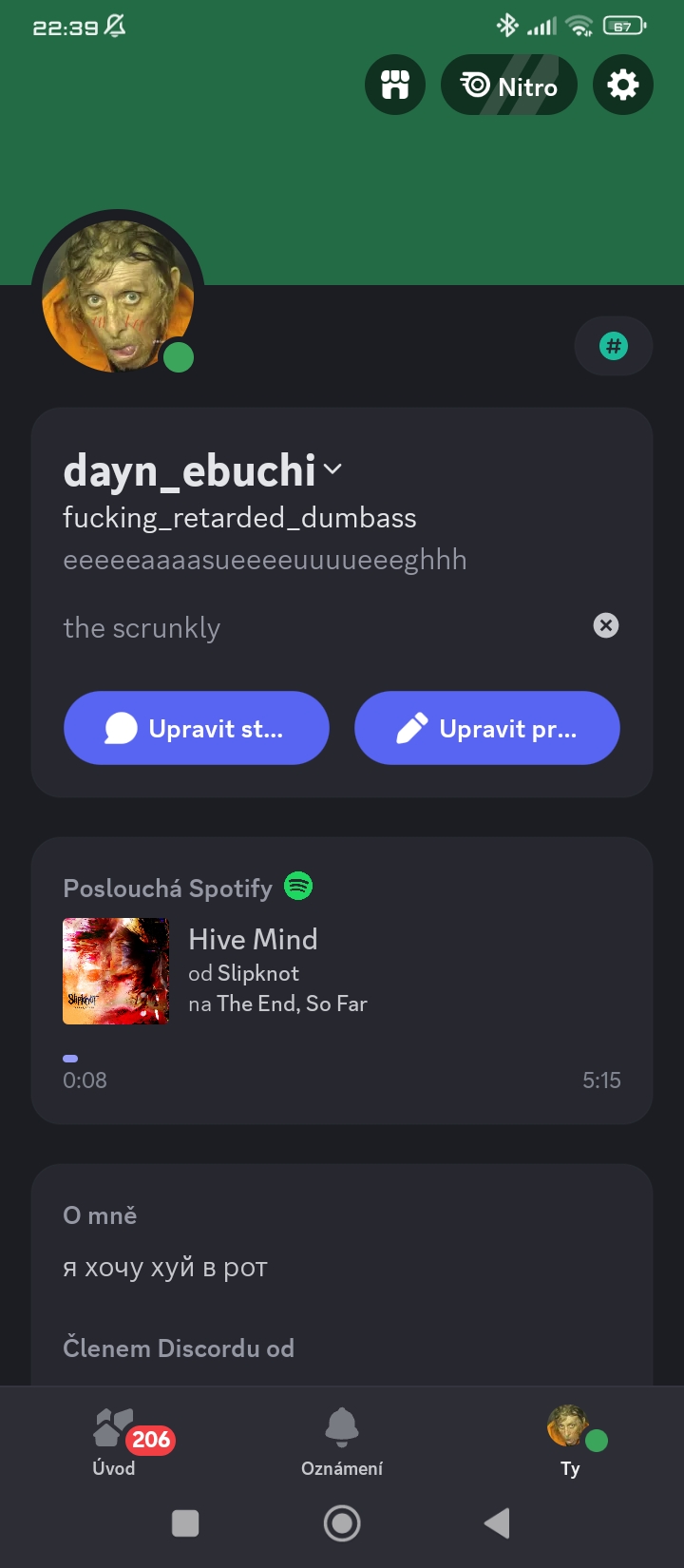Switch to the Oznámení tab
The height and width of the screenshot is (1568, 684).
click(x=342, y=1441)
